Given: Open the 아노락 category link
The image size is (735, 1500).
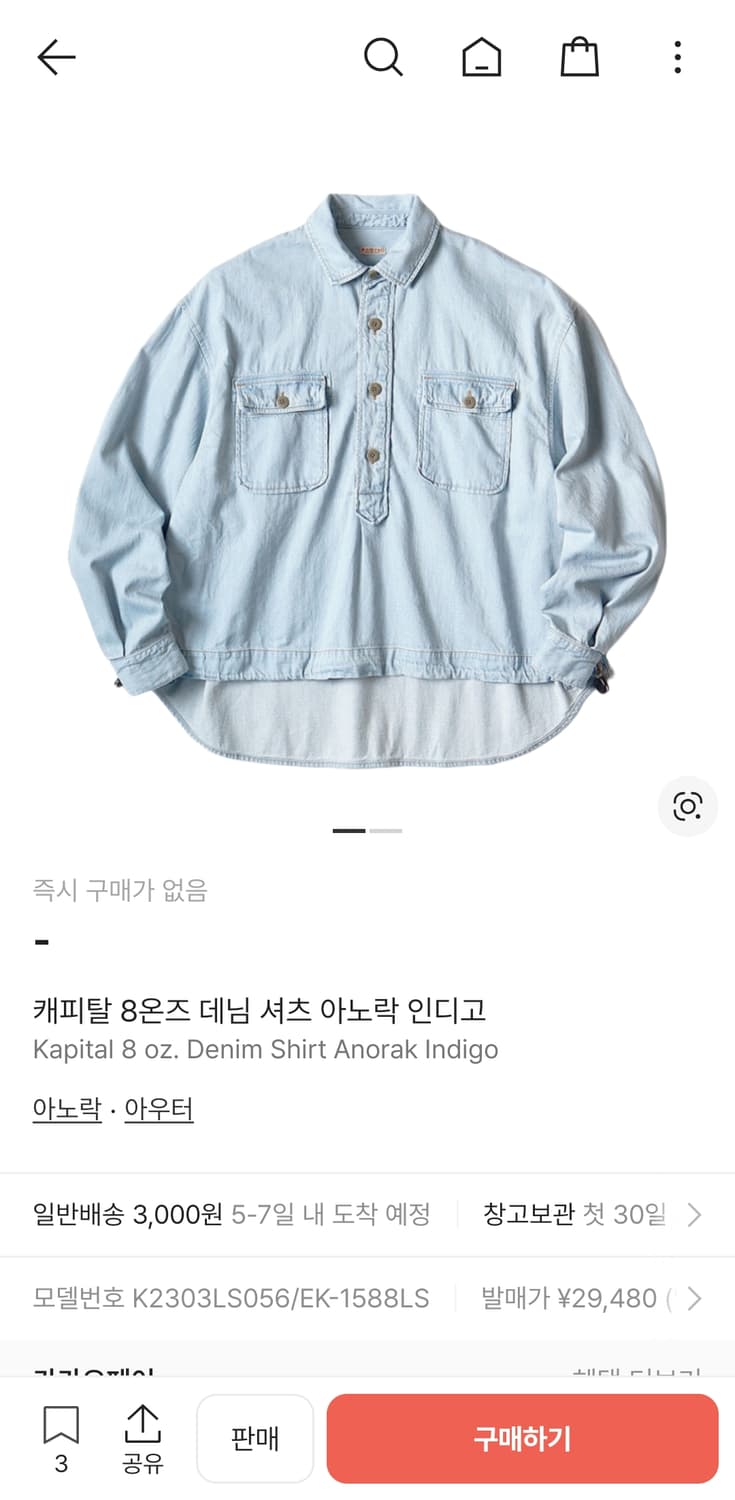Looking at the screenshot, I should 66,1109.
